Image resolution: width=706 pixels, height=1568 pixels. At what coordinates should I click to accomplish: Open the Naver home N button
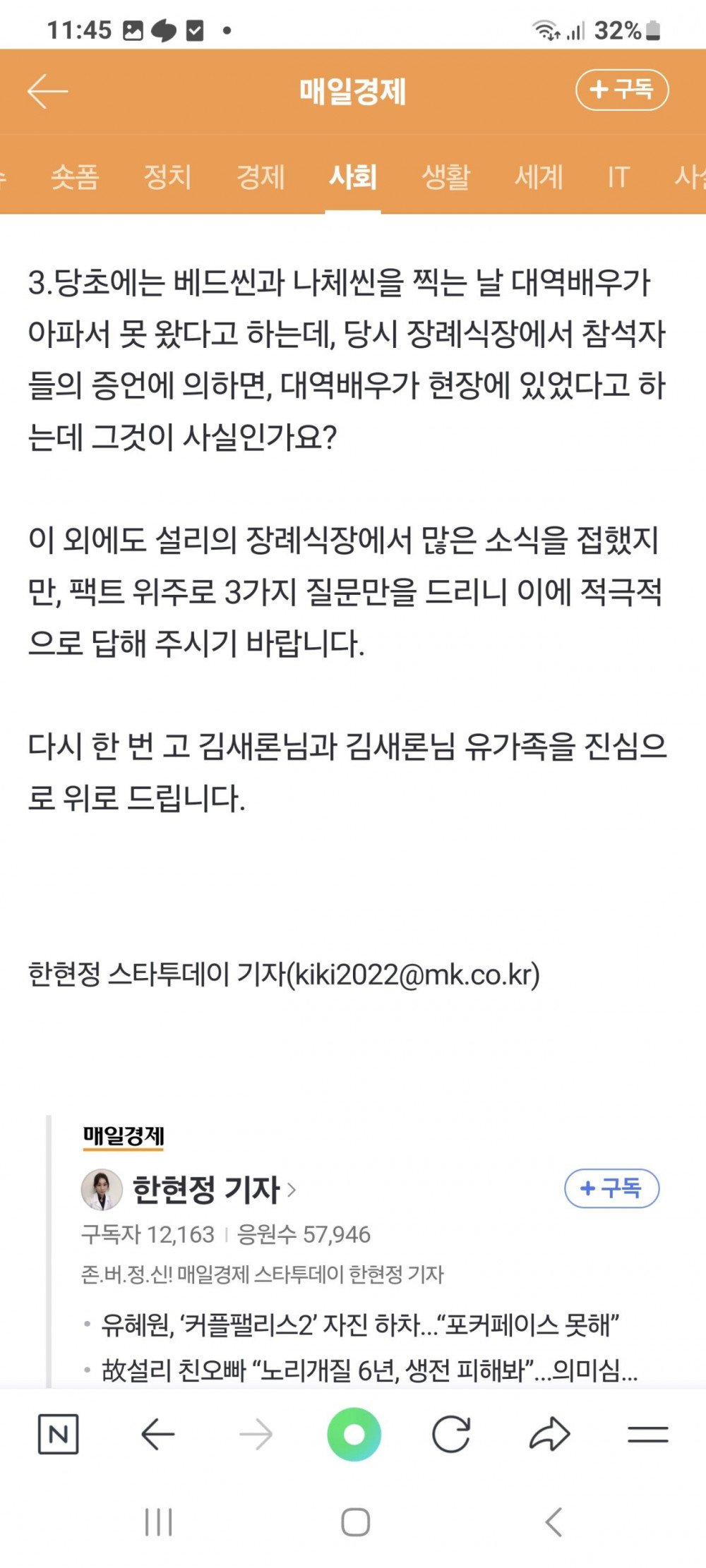click(58, 1435)
